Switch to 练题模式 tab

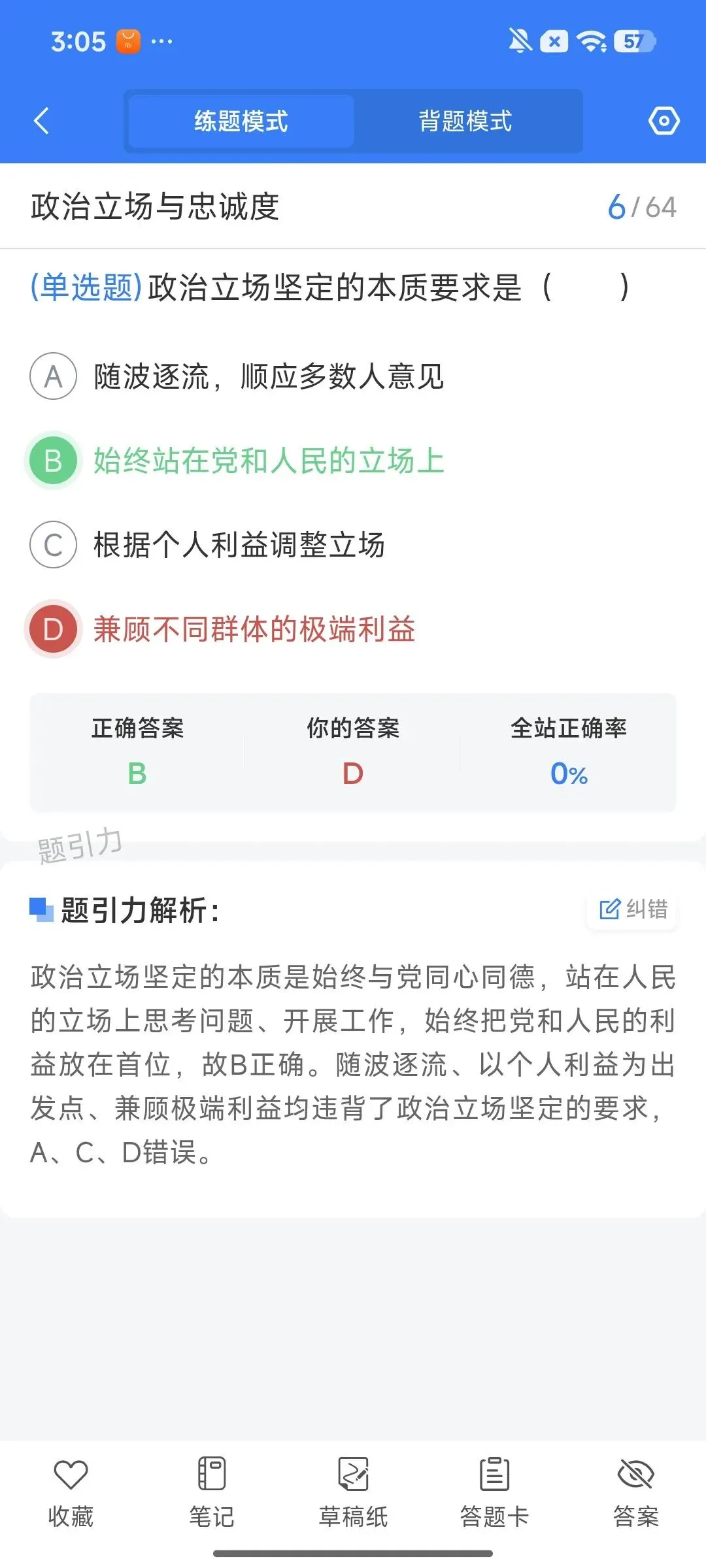[x=241, y=121]
